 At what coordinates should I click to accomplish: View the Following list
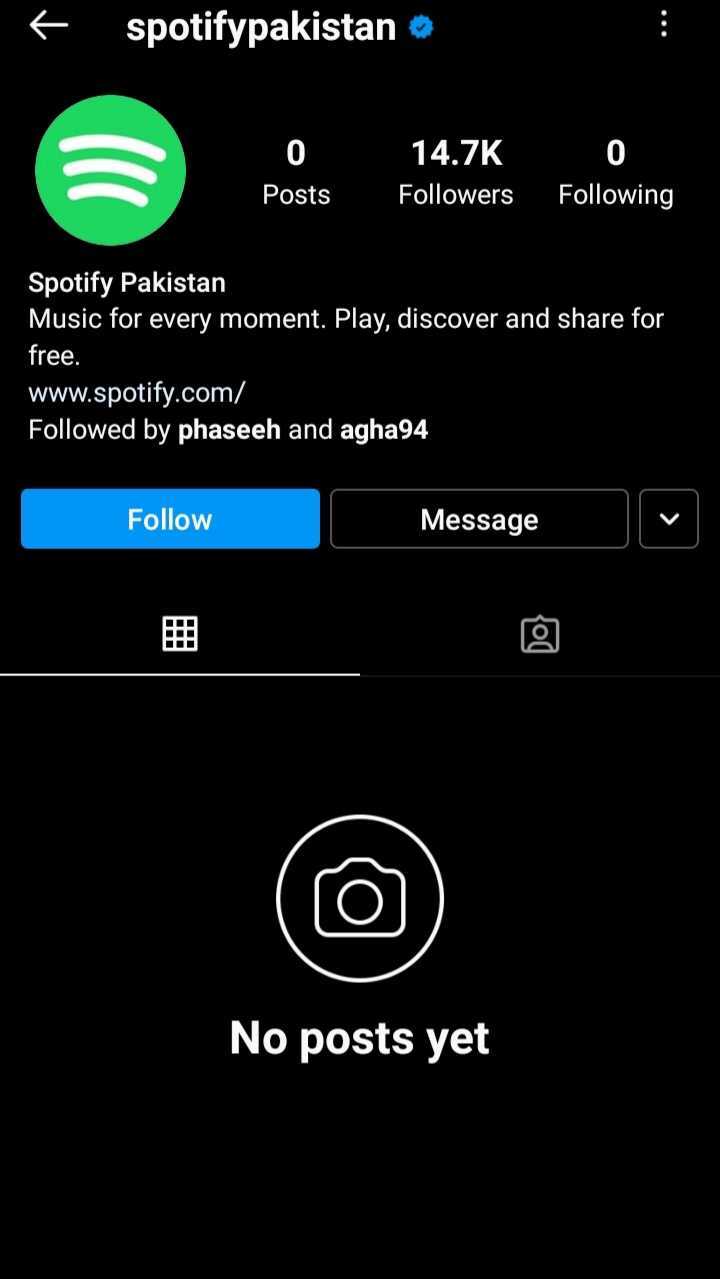click(615, 171)
